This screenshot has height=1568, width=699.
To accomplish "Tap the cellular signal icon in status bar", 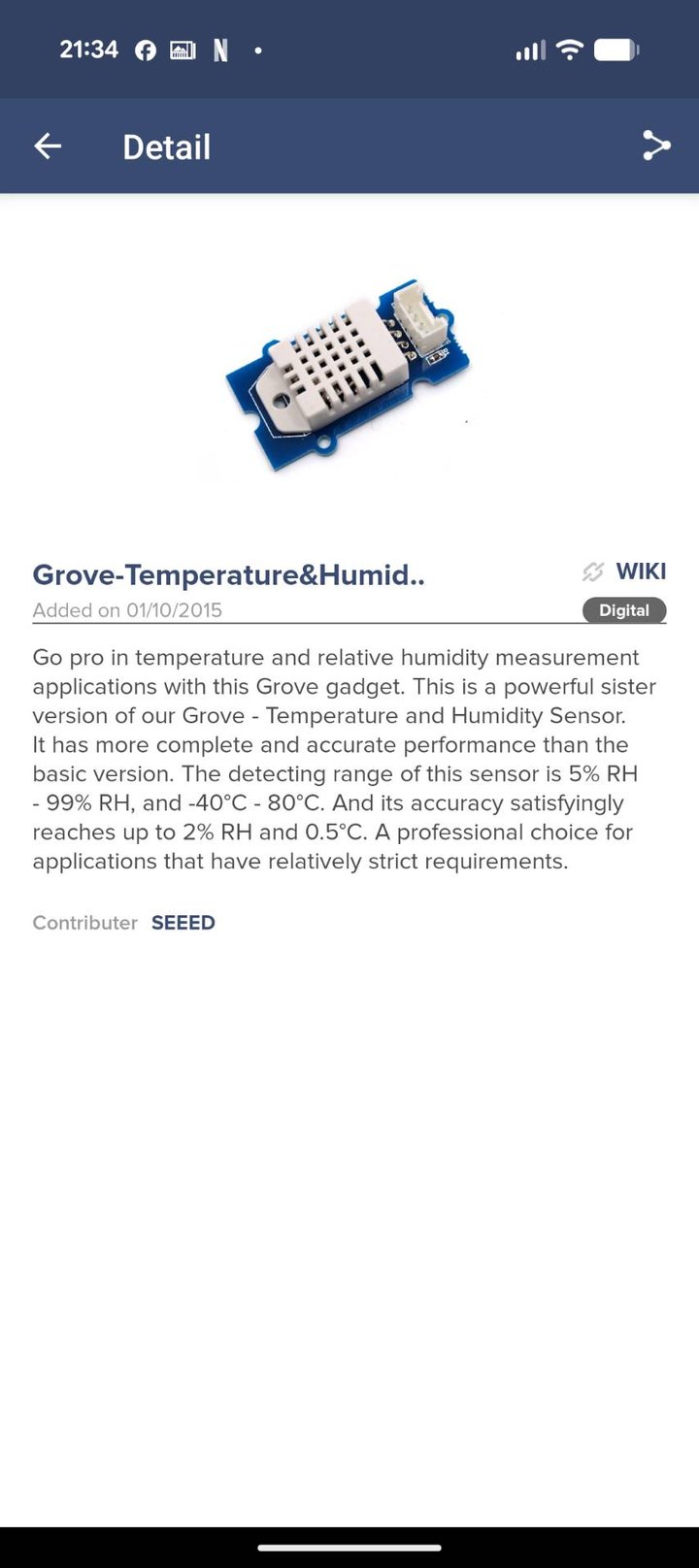I will tap(529, 49).
